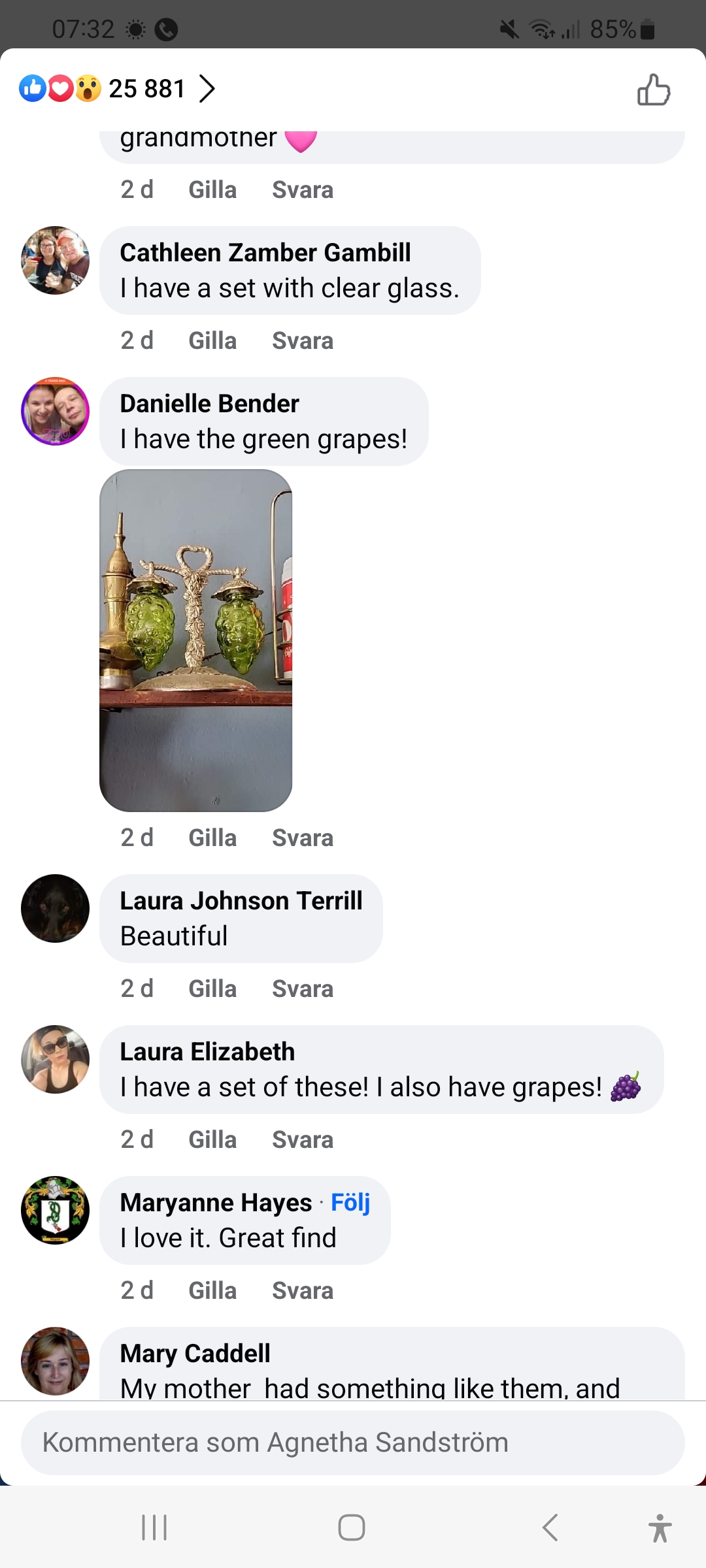
Task: Open recent apps from the navigation bar
Action: coord(155,1527)
